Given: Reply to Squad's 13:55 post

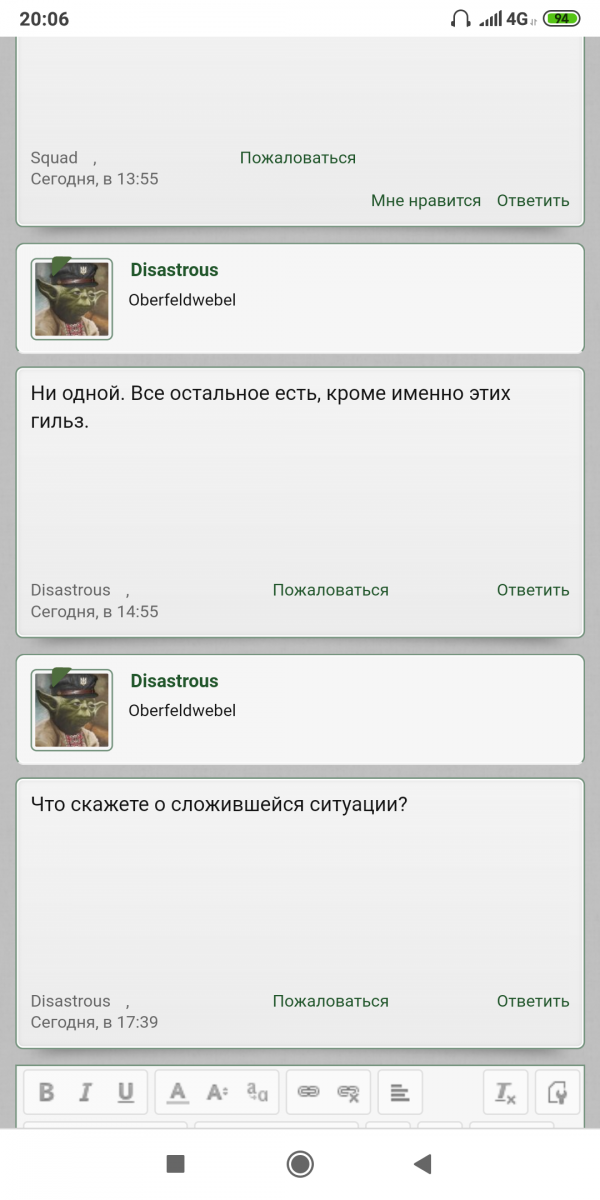Looking at the screenshot, I should tap(533, 200).
